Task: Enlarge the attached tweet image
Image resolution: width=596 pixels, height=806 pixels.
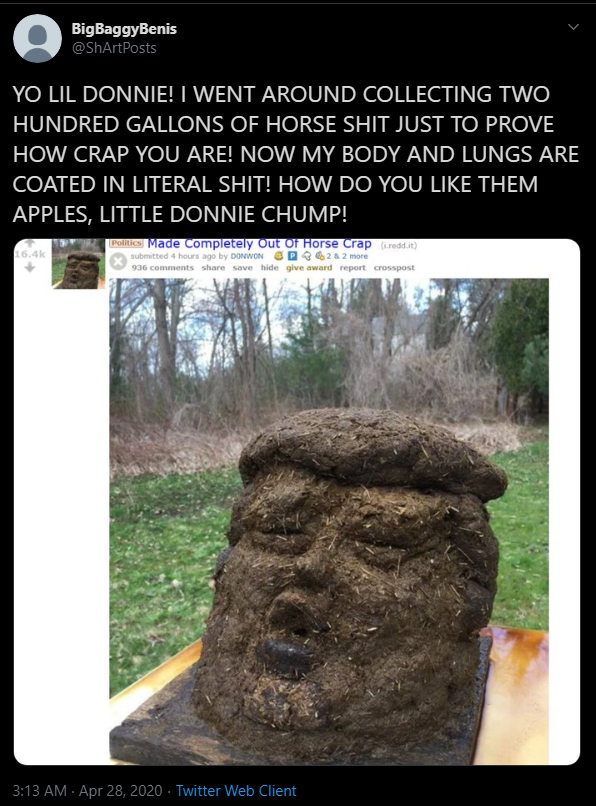Action: tap(297, 502)
